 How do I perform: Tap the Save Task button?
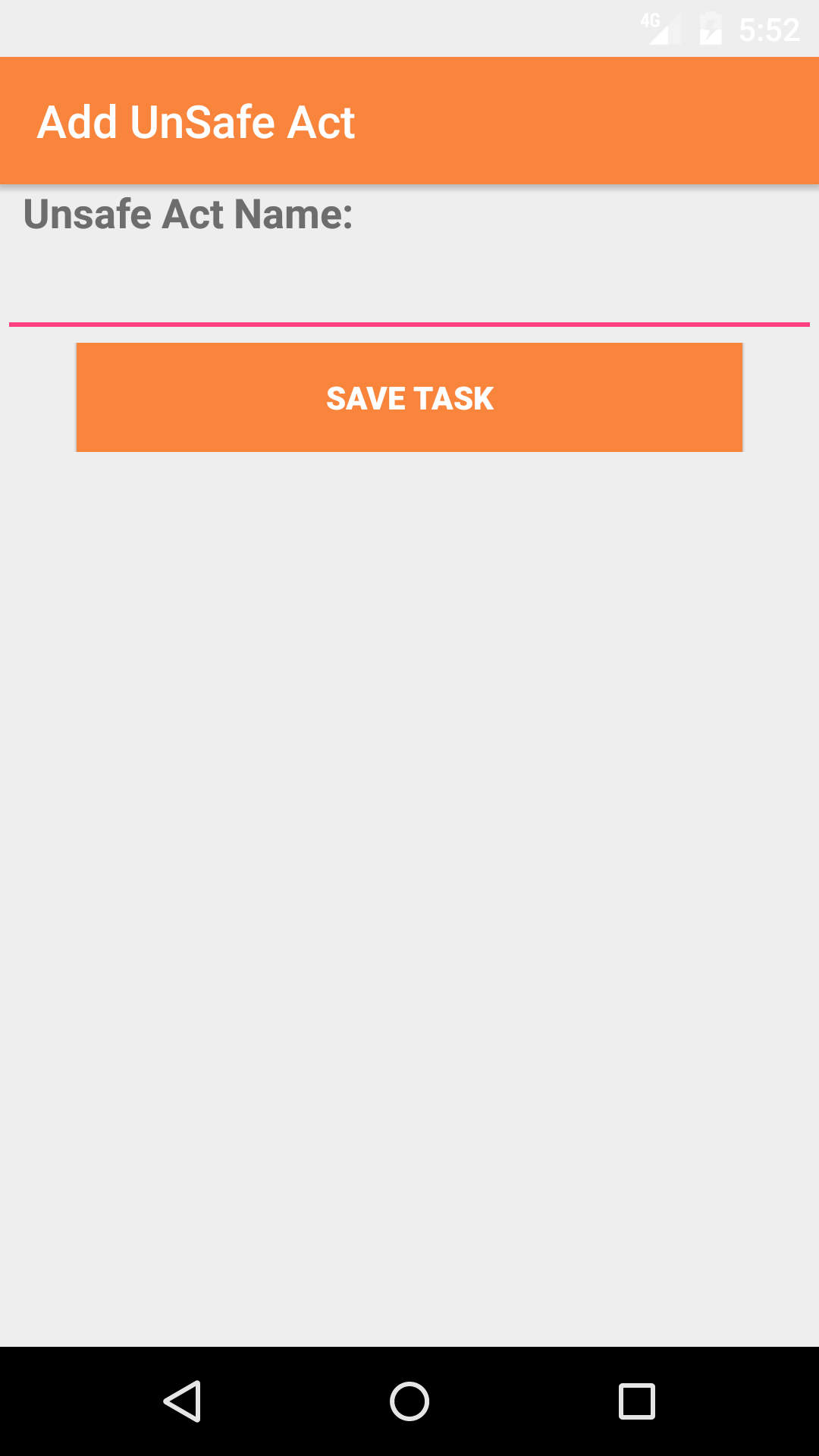409,397
